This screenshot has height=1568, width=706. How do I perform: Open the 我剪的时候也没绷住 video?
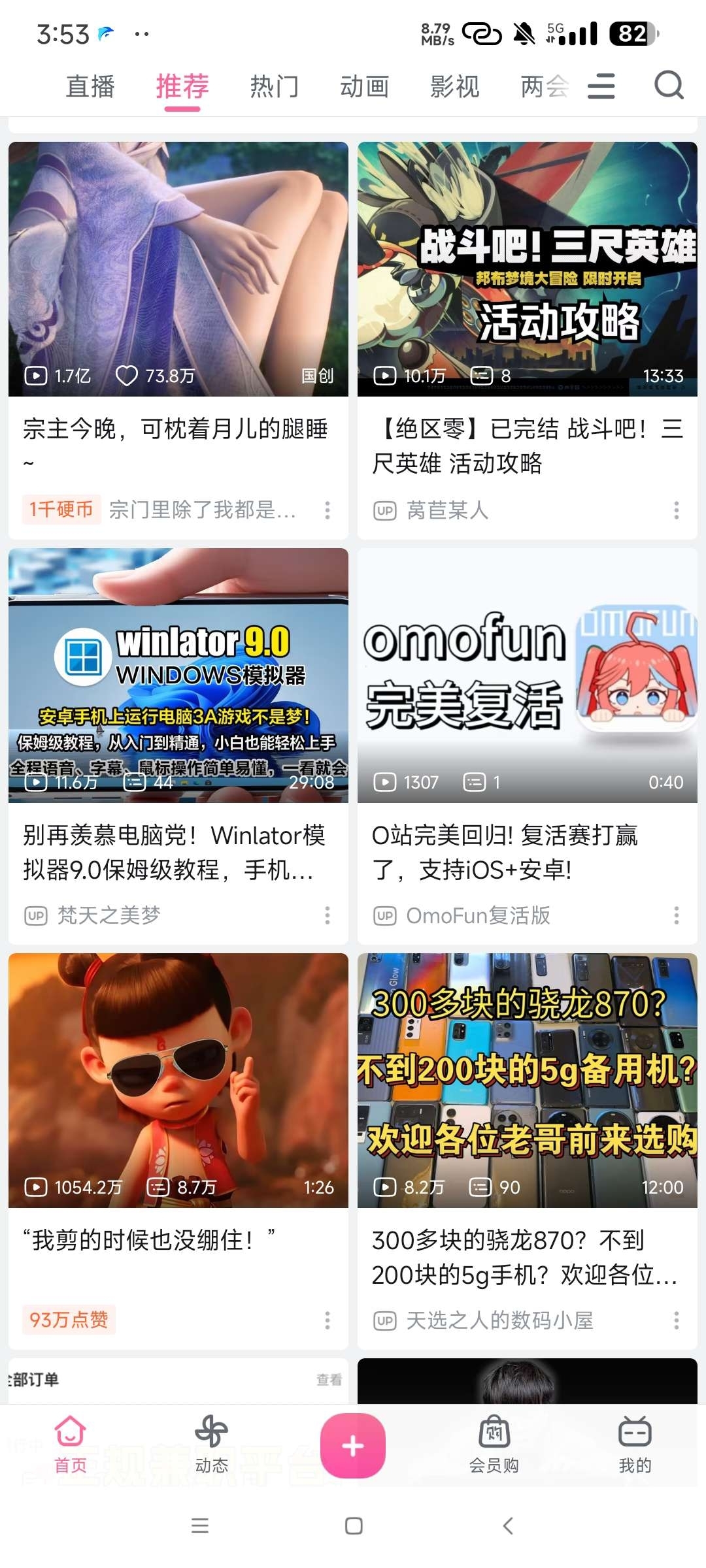[178, 1080]
